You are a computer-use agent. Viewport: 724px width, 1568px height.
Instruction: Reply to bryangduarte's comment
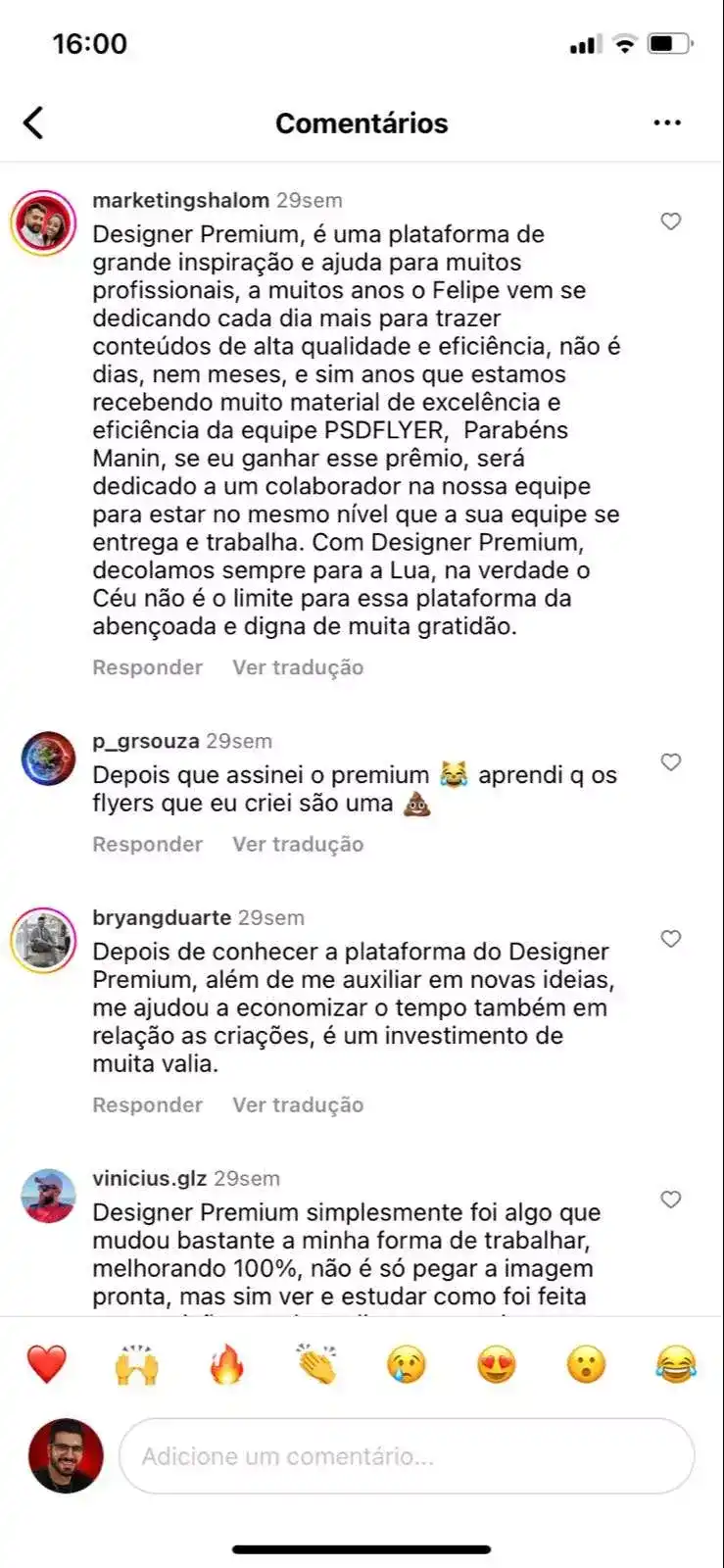pyautogui.click(x=147, y=1104)
